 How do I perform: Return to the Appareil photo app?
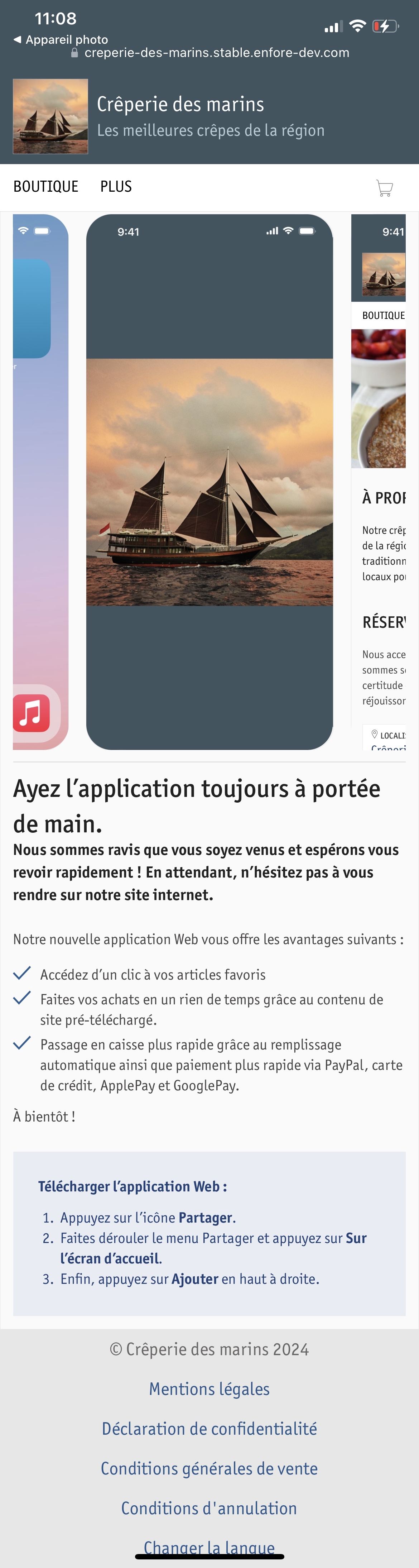(x=60, y=39)
